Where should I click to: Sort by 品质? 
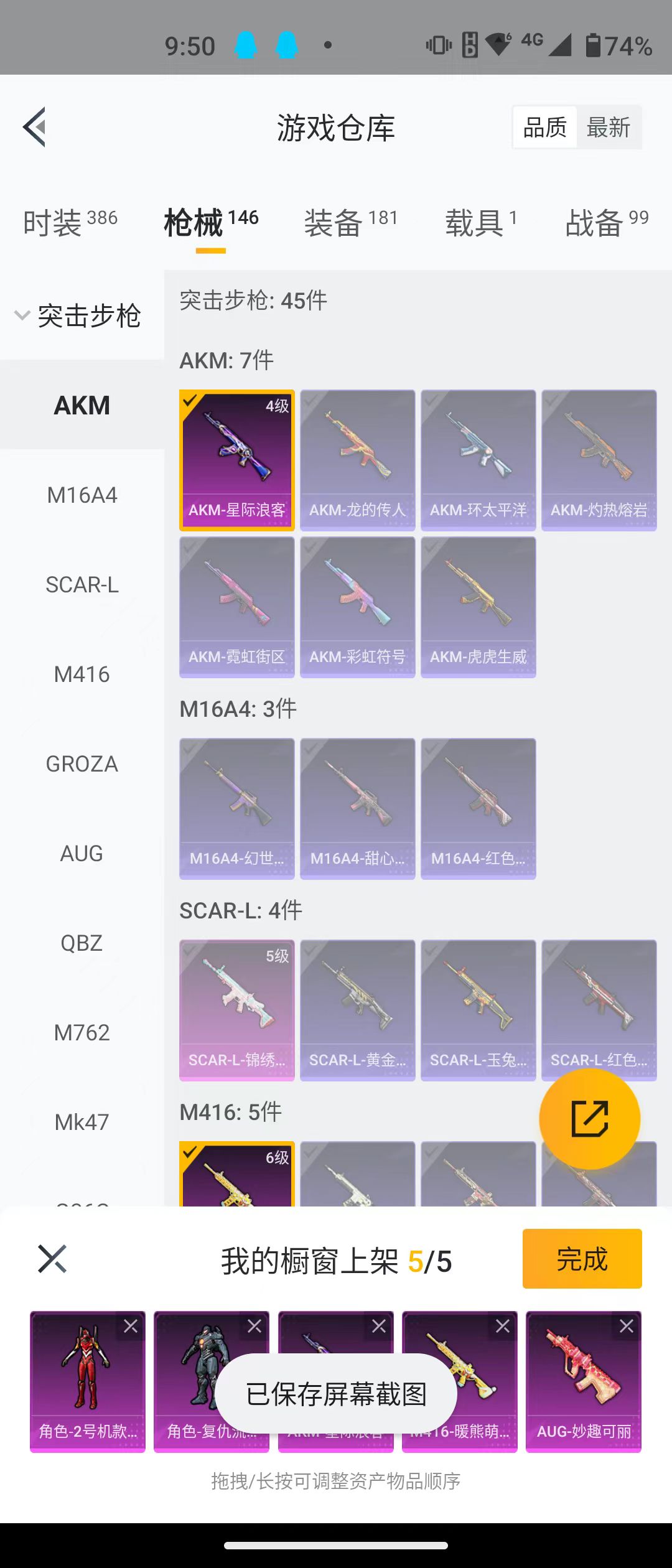tap(545, 128)
